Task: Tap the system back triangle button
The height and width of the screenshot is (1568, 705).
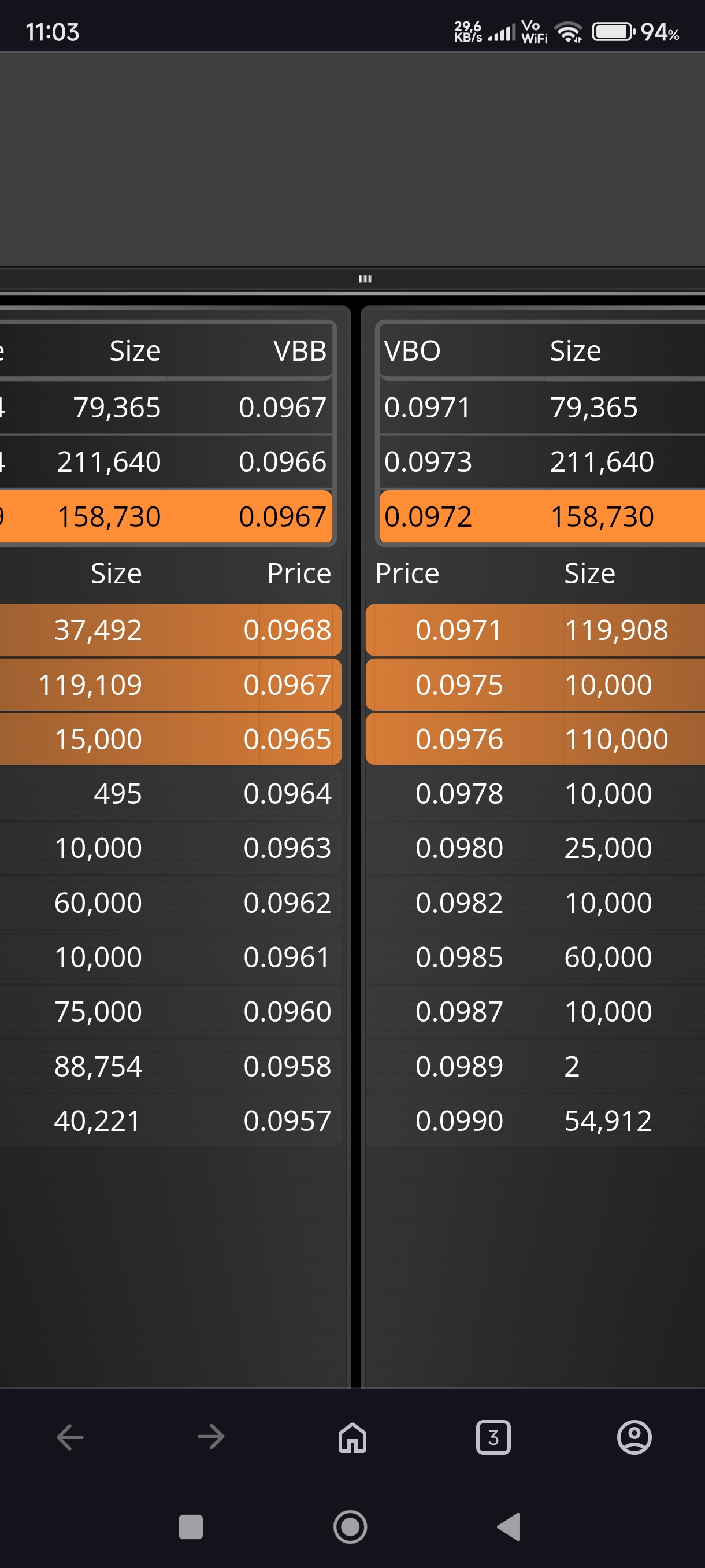Action: coord(509,1526)
